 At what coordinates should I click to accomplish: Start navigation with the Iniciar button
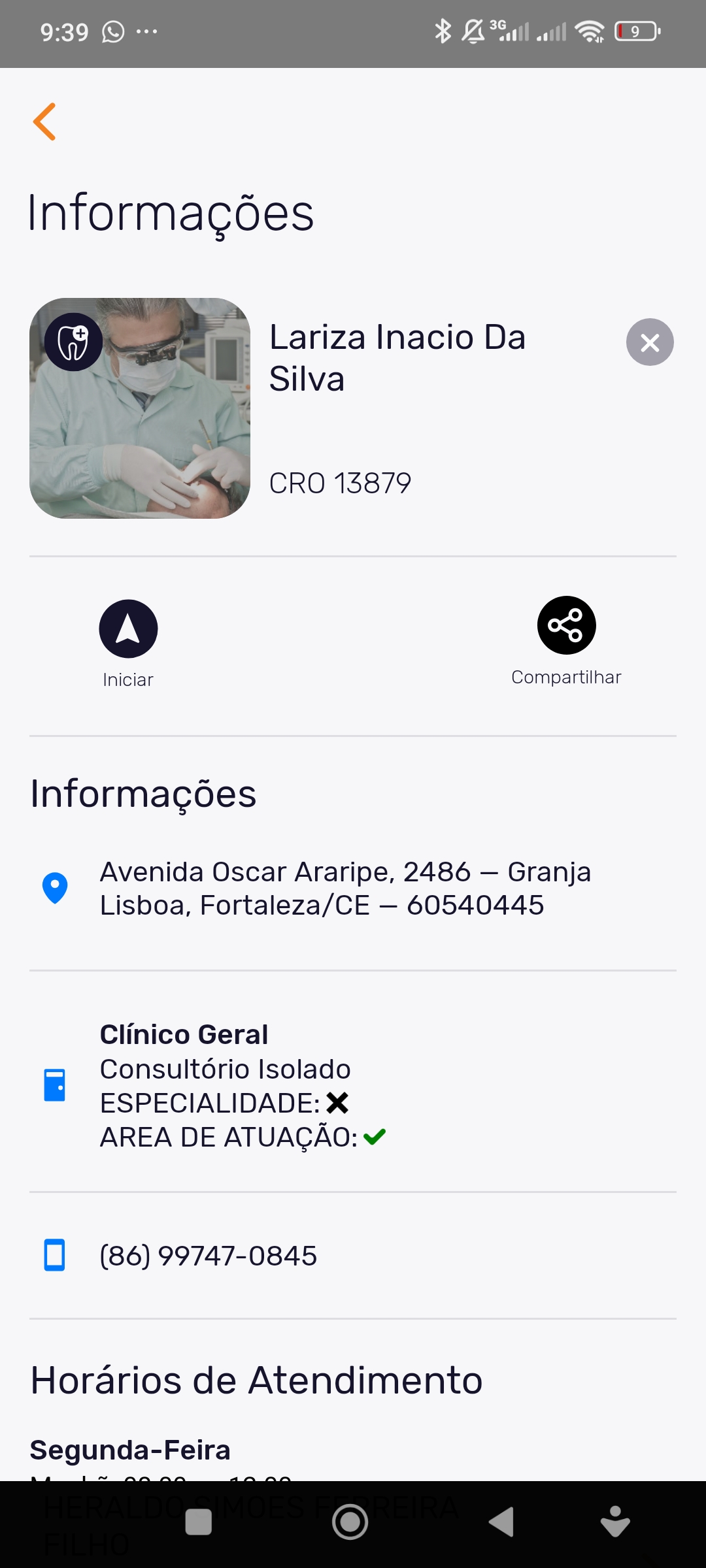(128, 629)
